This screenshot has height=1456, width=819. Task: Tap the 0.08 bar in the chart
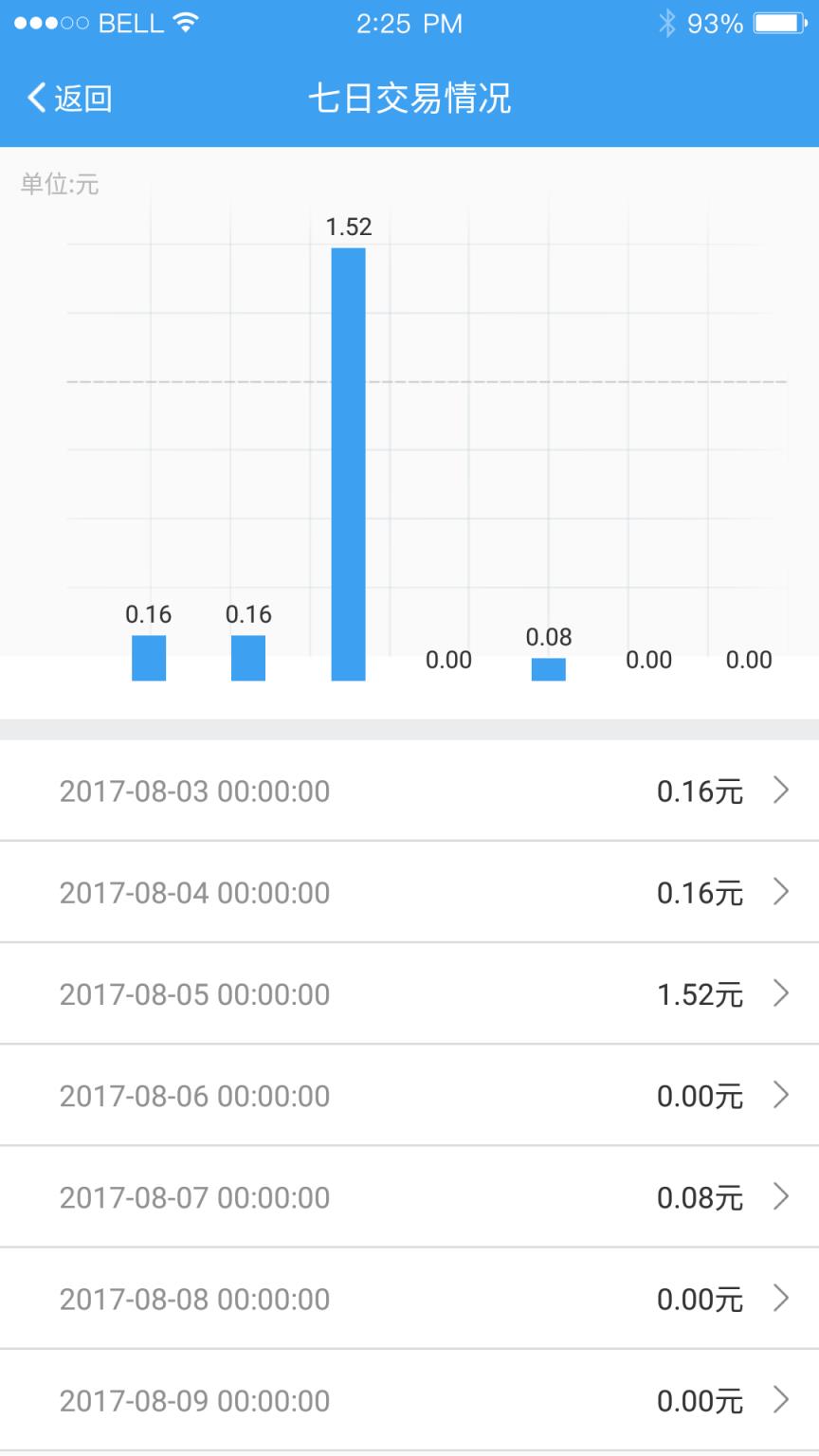click(549, 669)
